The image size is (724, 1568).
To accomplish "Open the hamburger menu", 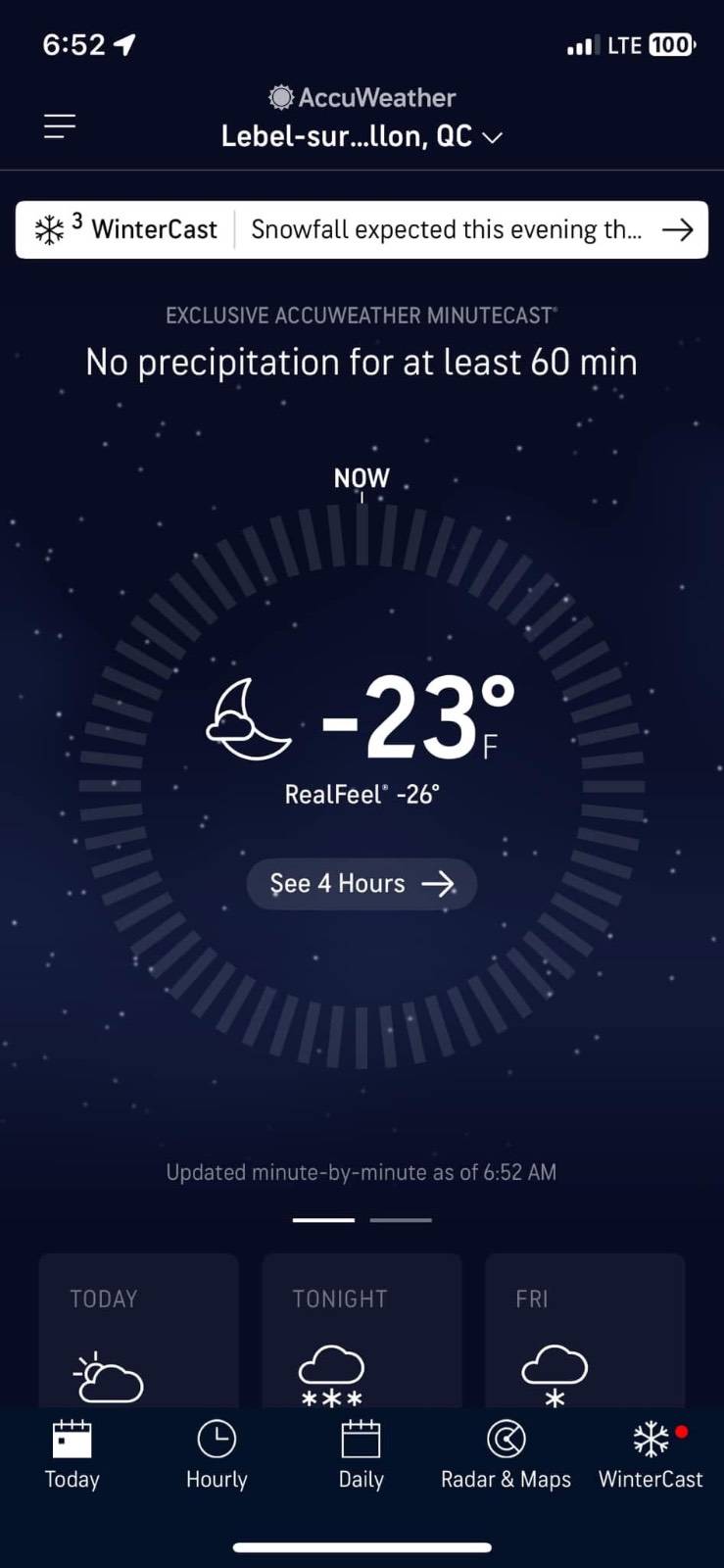I will point(60,126).
